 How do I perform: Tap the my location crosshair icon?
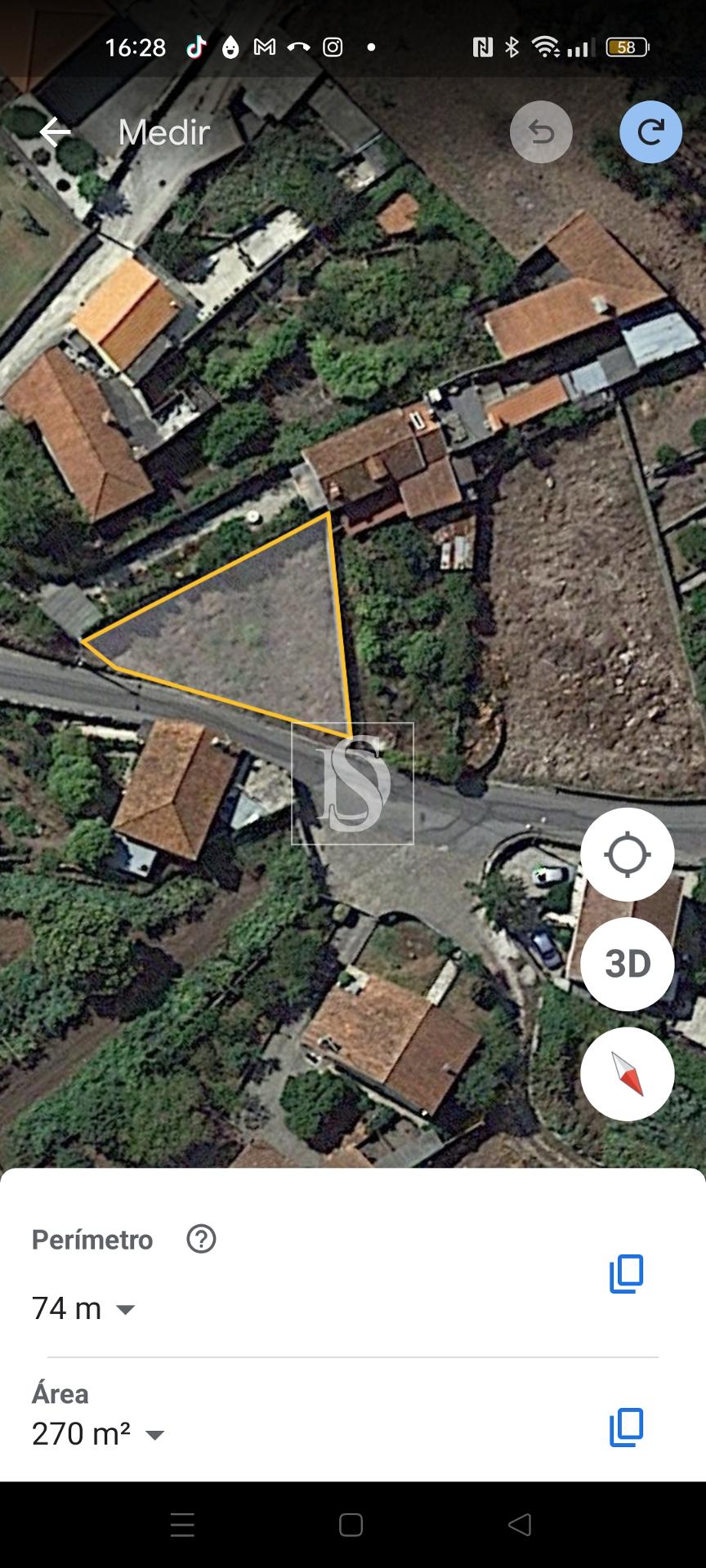click(x=627, y=854)
